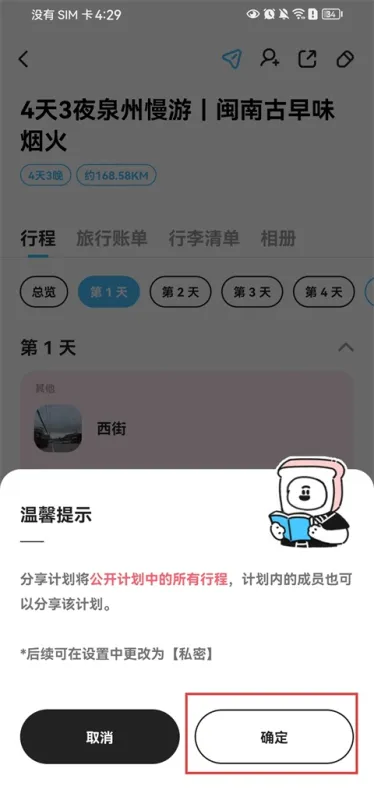Open the add member icon
374x800 pixels.
[269, 59]
